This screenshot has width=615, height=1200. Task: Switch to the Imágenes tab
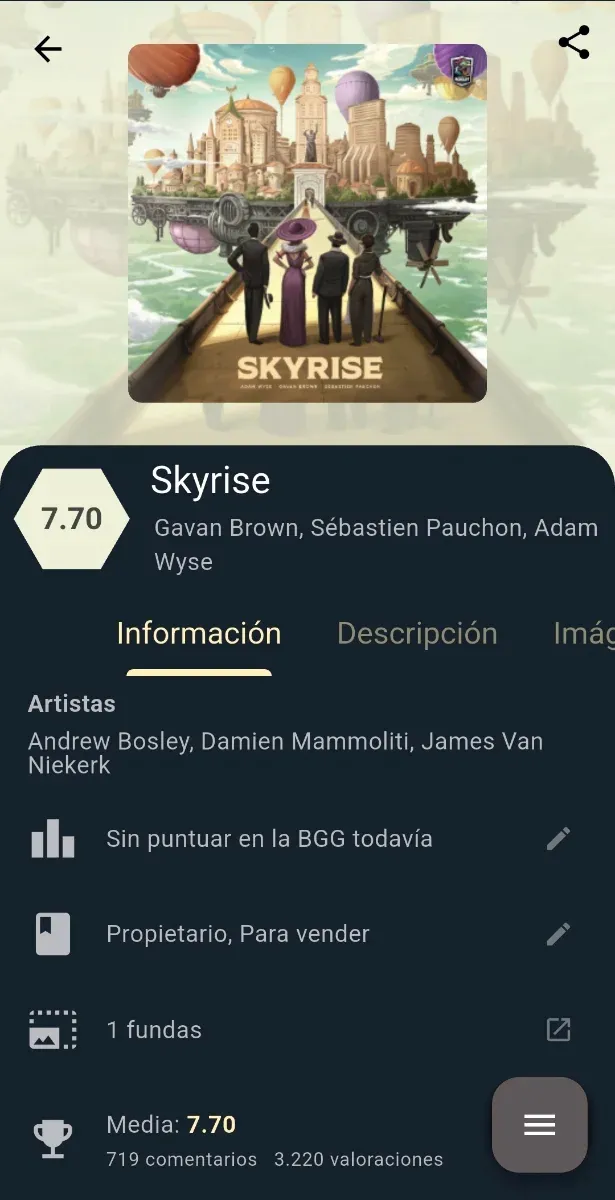tap(585, 634)
